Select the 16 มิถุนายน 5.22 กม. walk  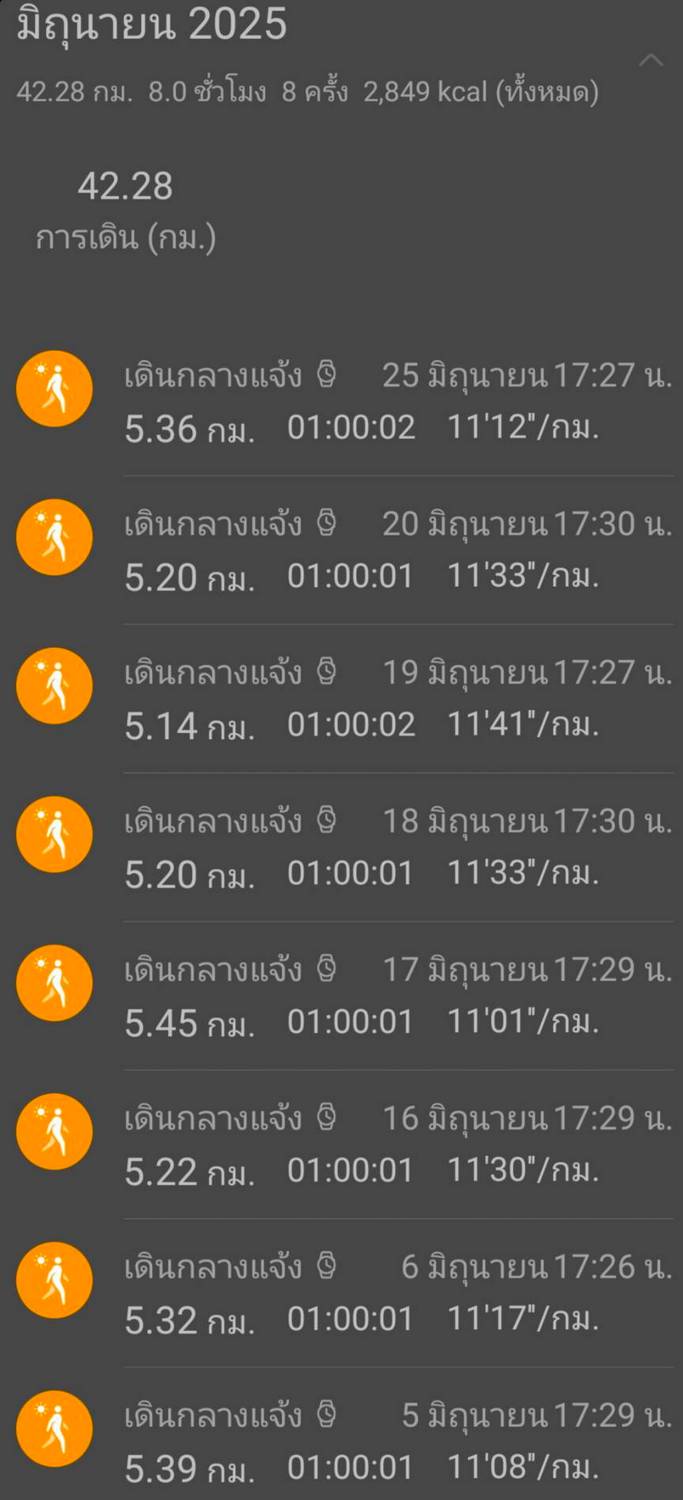[341, 1144]
